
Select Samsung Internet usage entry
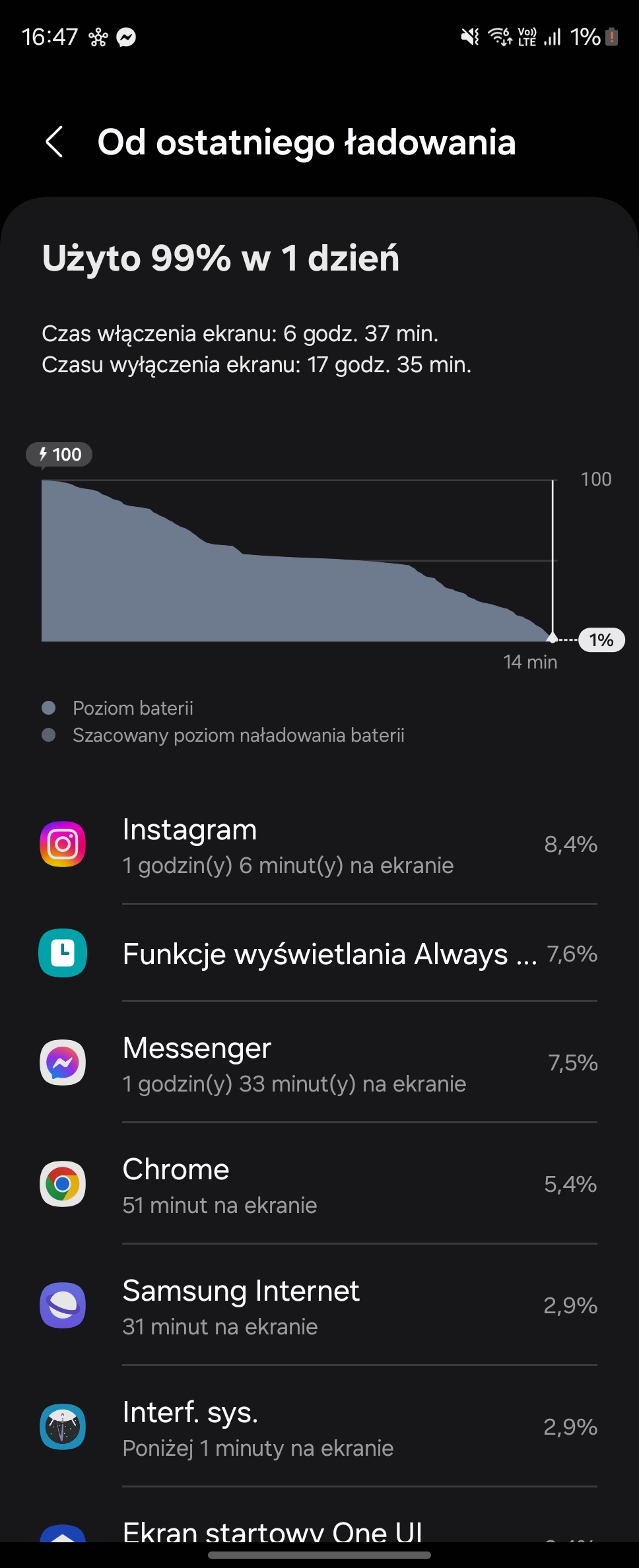[x=319, y=1307]
